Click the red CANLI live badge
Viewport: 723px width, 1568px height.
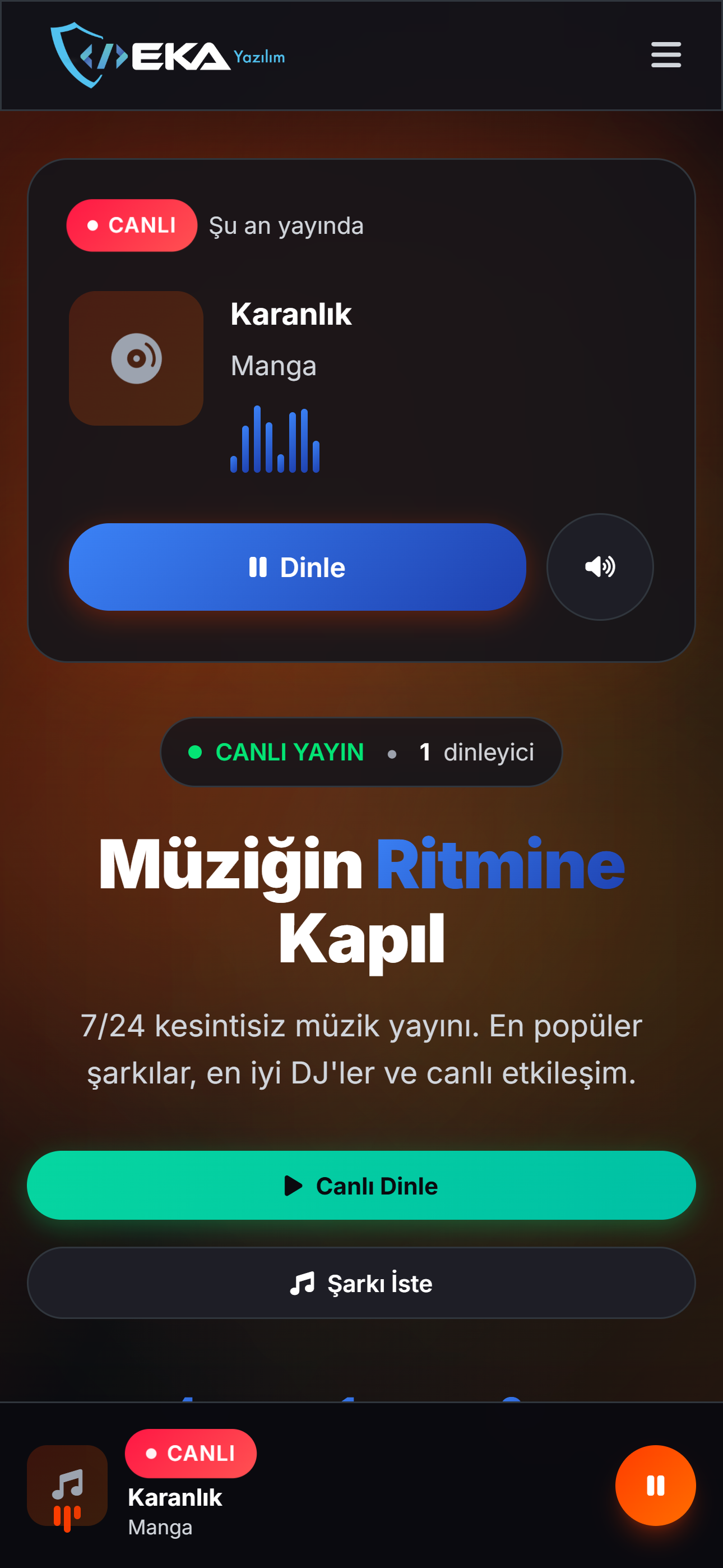(x=132, y=225)
